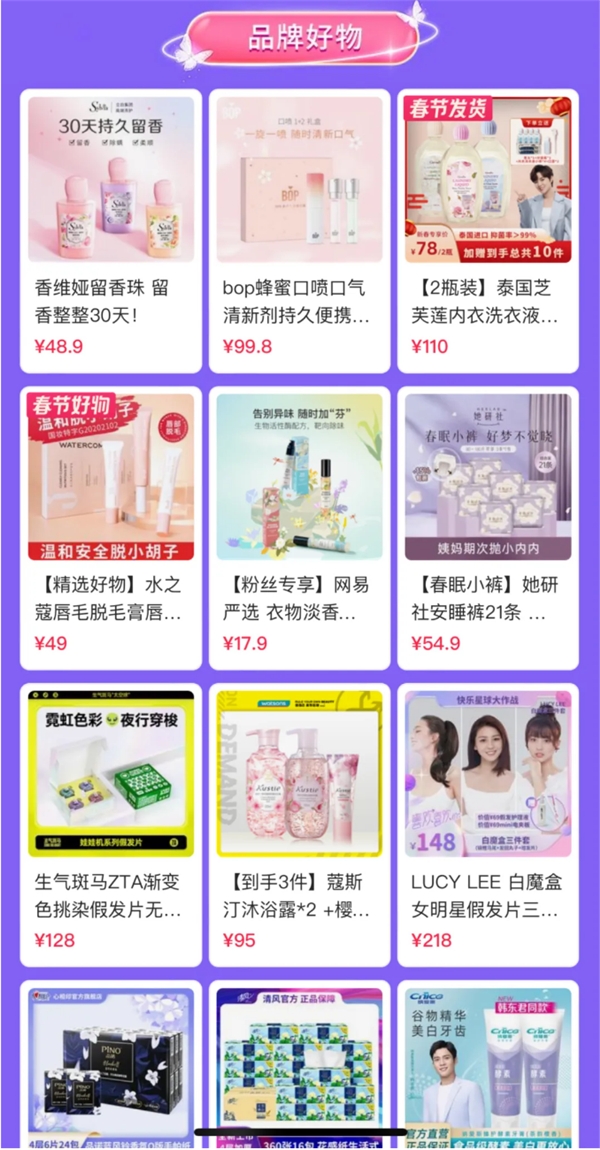Open the 心相印 black tissue pack card

(111, 1065)
